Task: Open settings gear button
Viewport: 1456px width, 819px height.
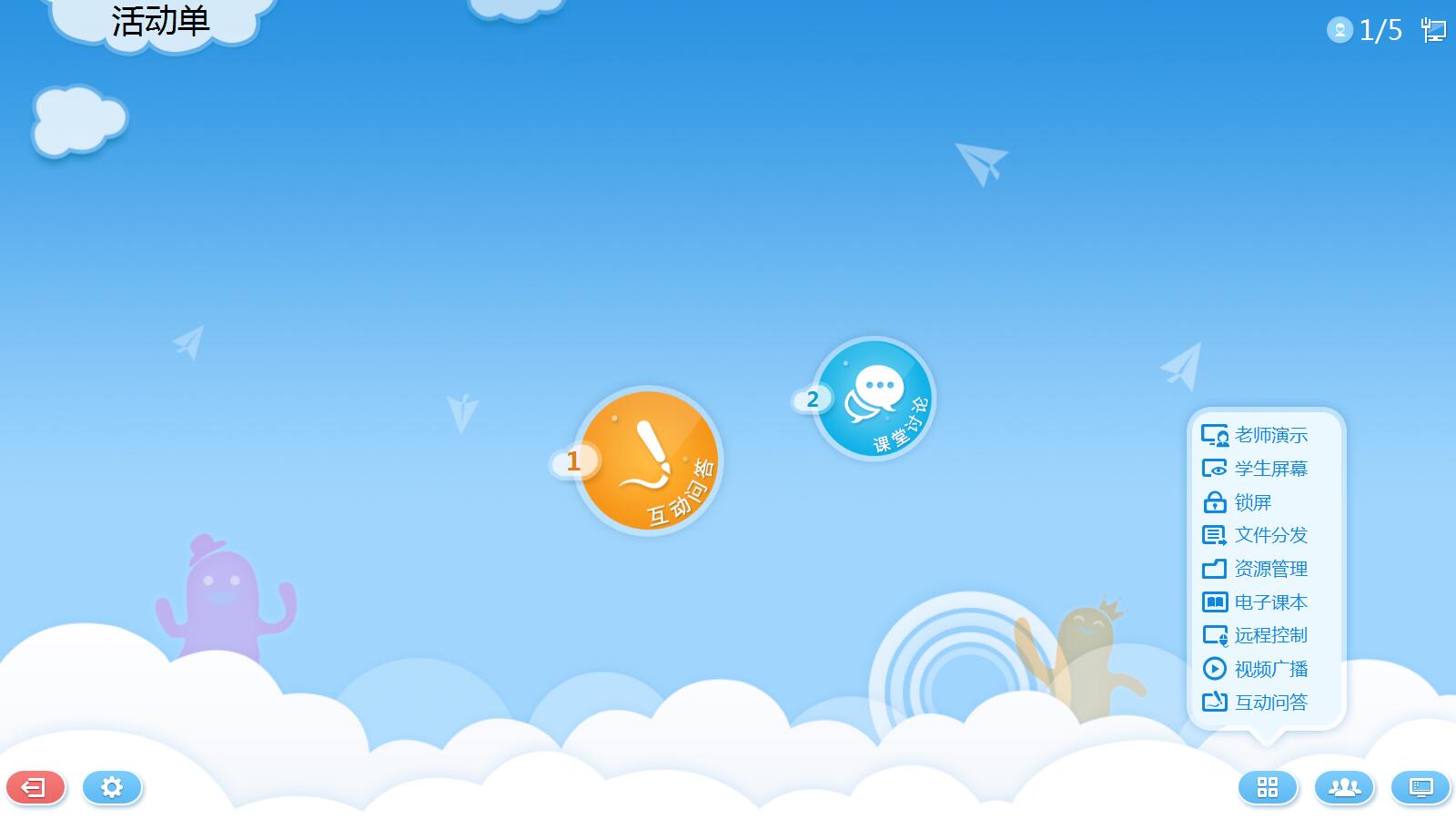Action: pos(112,787)
